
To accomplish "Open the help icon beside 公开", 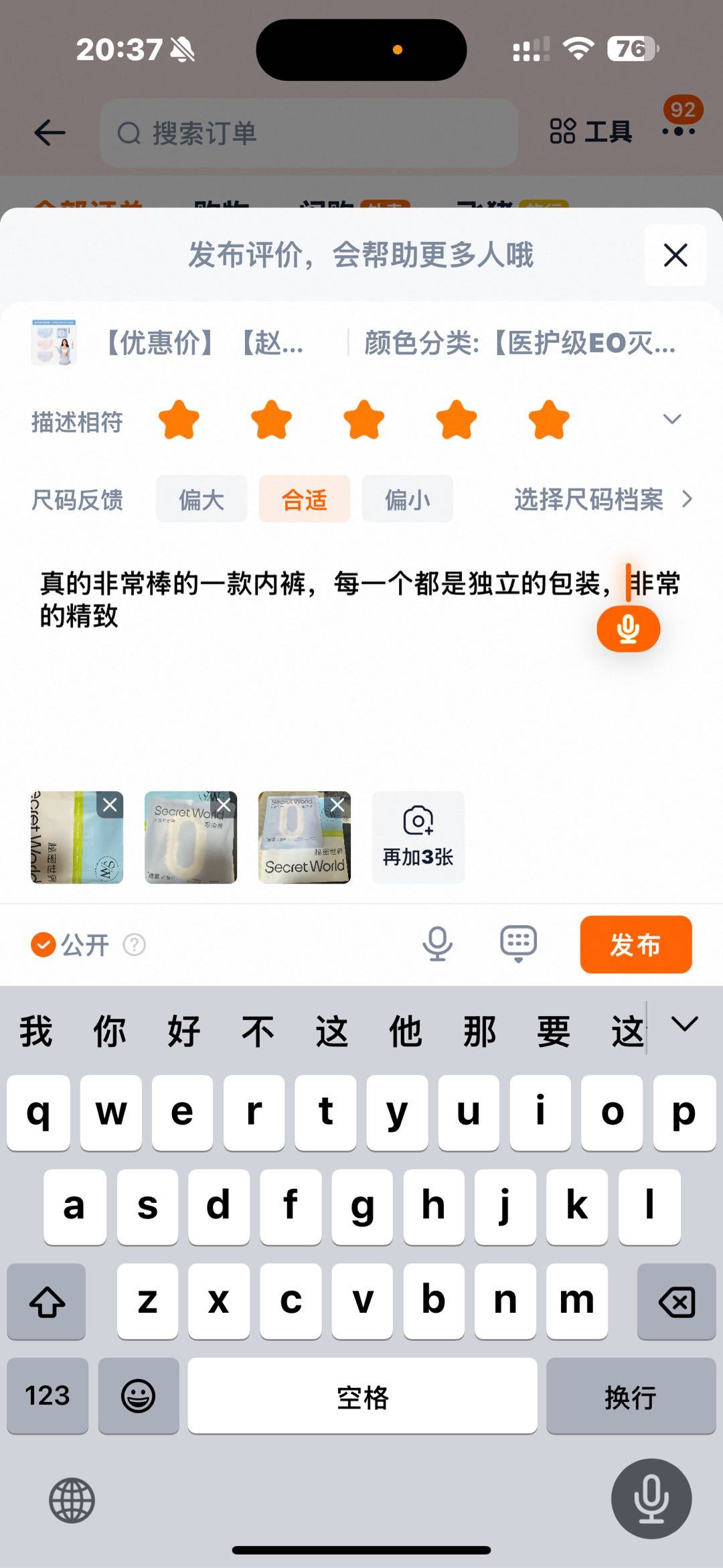I will pos(134,945).
